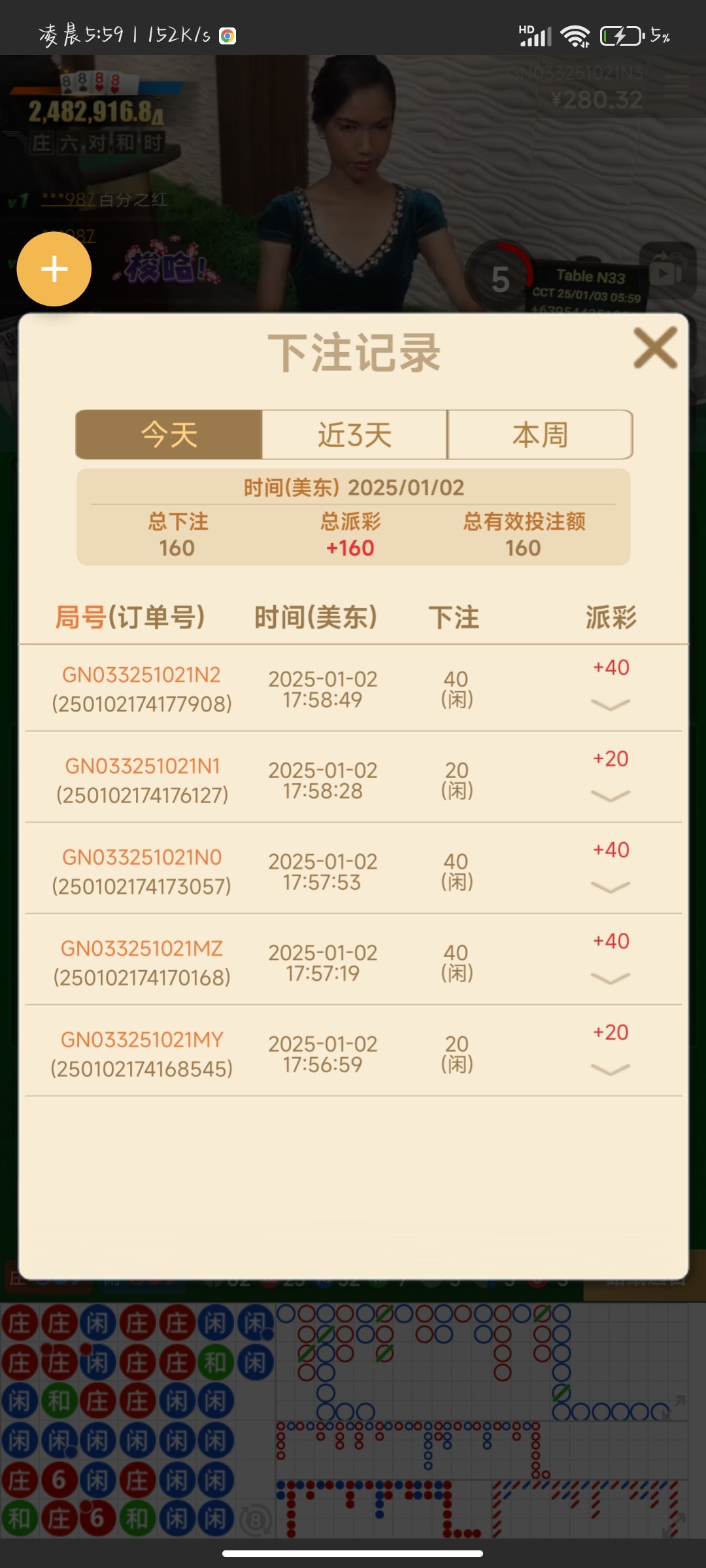
Task: Expand details for round GN033251021MZ
Action: pyautogui.click(x=610, y=978)
